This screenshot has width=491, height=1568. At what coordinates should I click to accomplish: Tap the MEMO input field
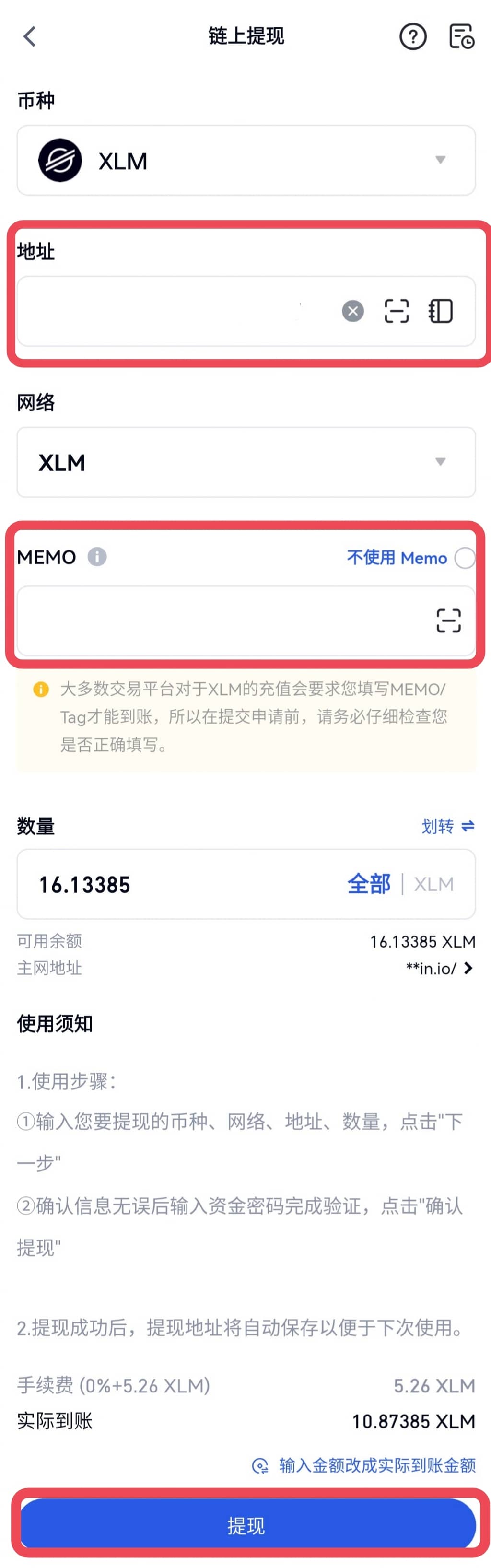219,621
